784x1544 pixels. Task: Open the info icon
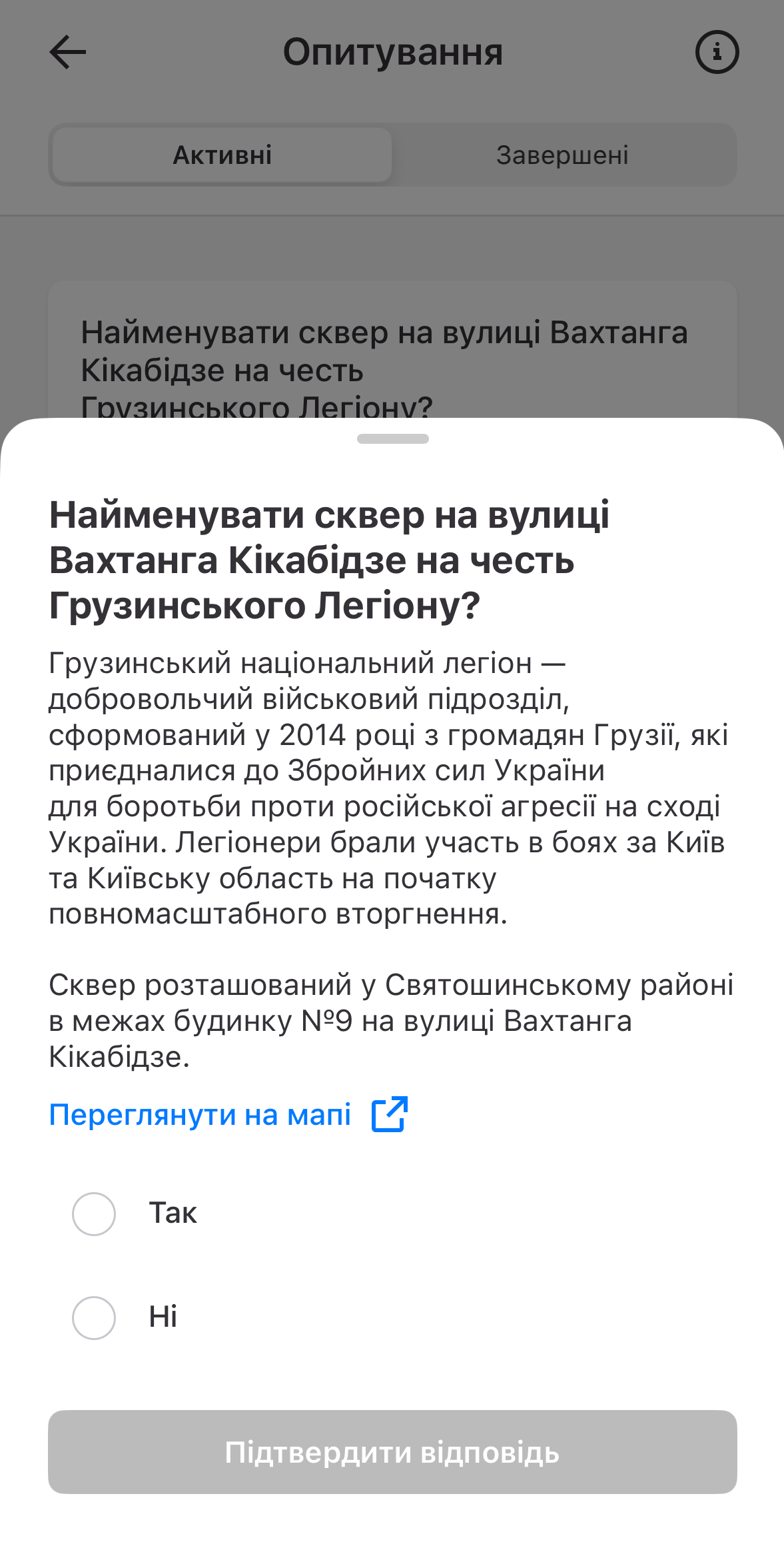[717, 52]
